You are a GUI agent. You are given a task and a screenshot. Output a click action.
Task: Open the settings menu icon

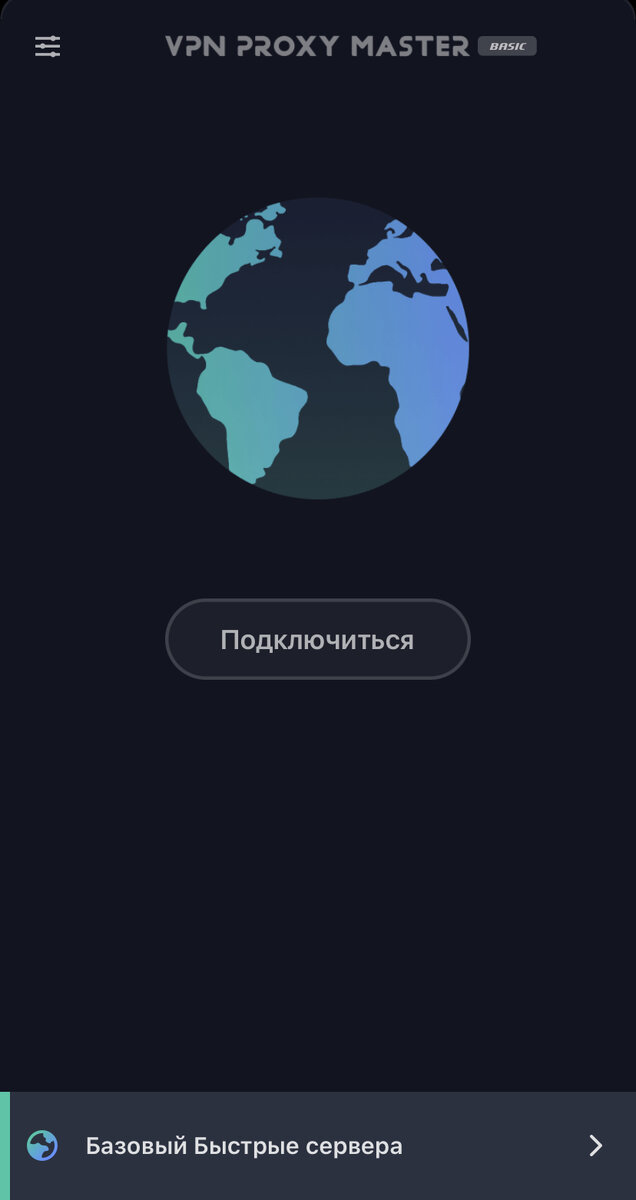pos(47,46)
